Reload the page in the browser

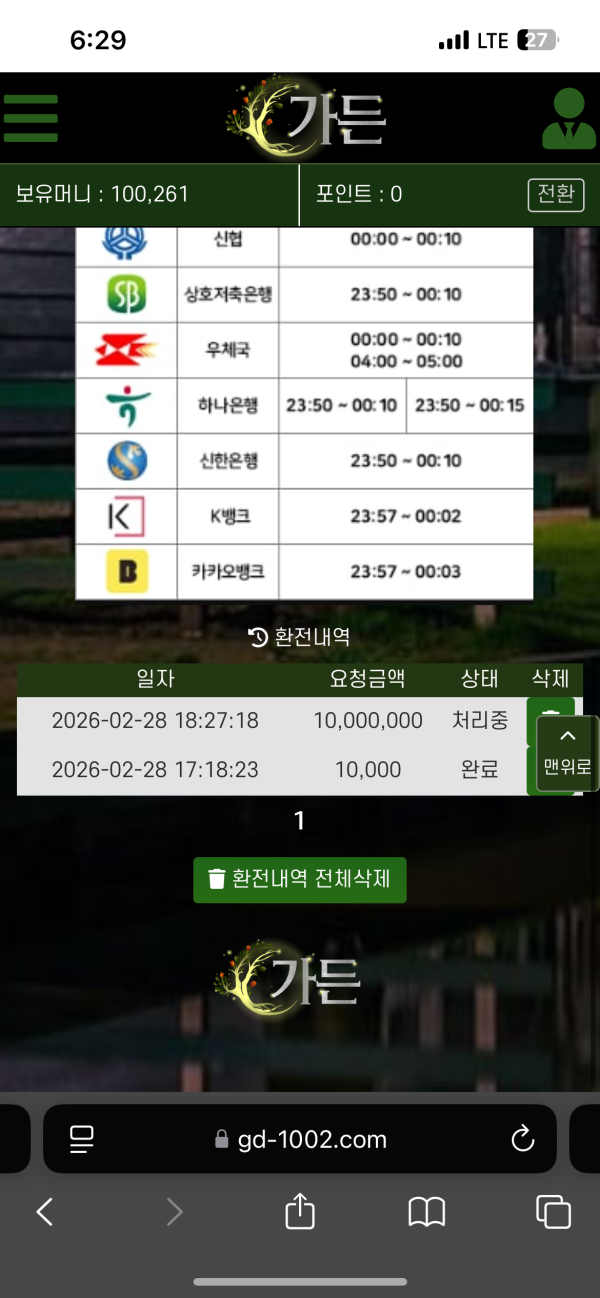tap(522, 1138)
